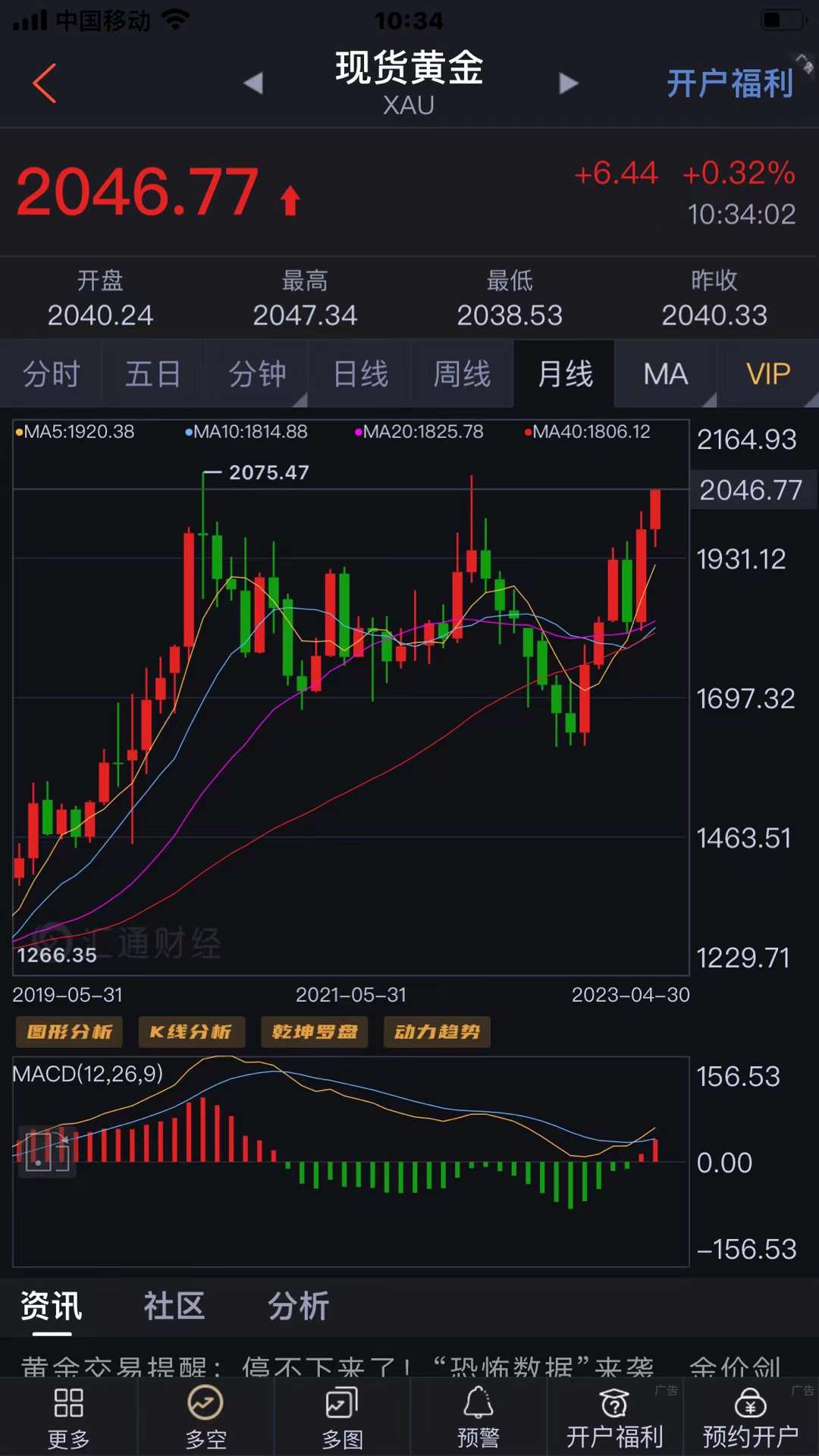
Task: Open the MA indicator selector tab
Action: [x=664, y=373]
